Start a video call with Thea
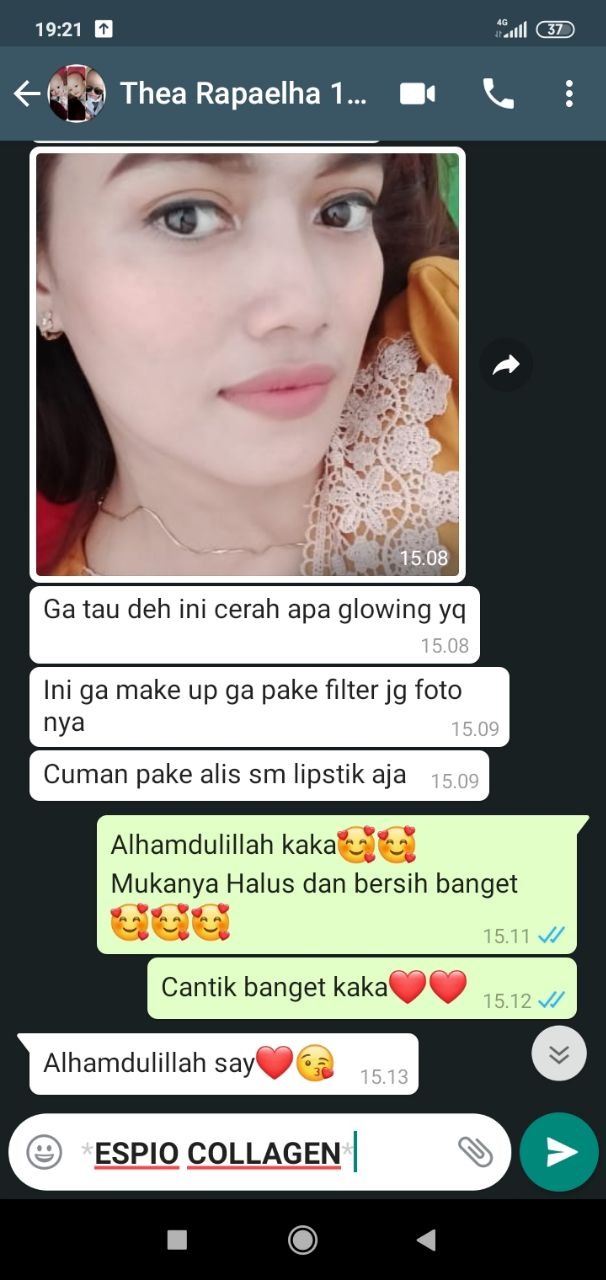Image resolution: width=606 pixels, height=1280 pixels. click(417, 94)
